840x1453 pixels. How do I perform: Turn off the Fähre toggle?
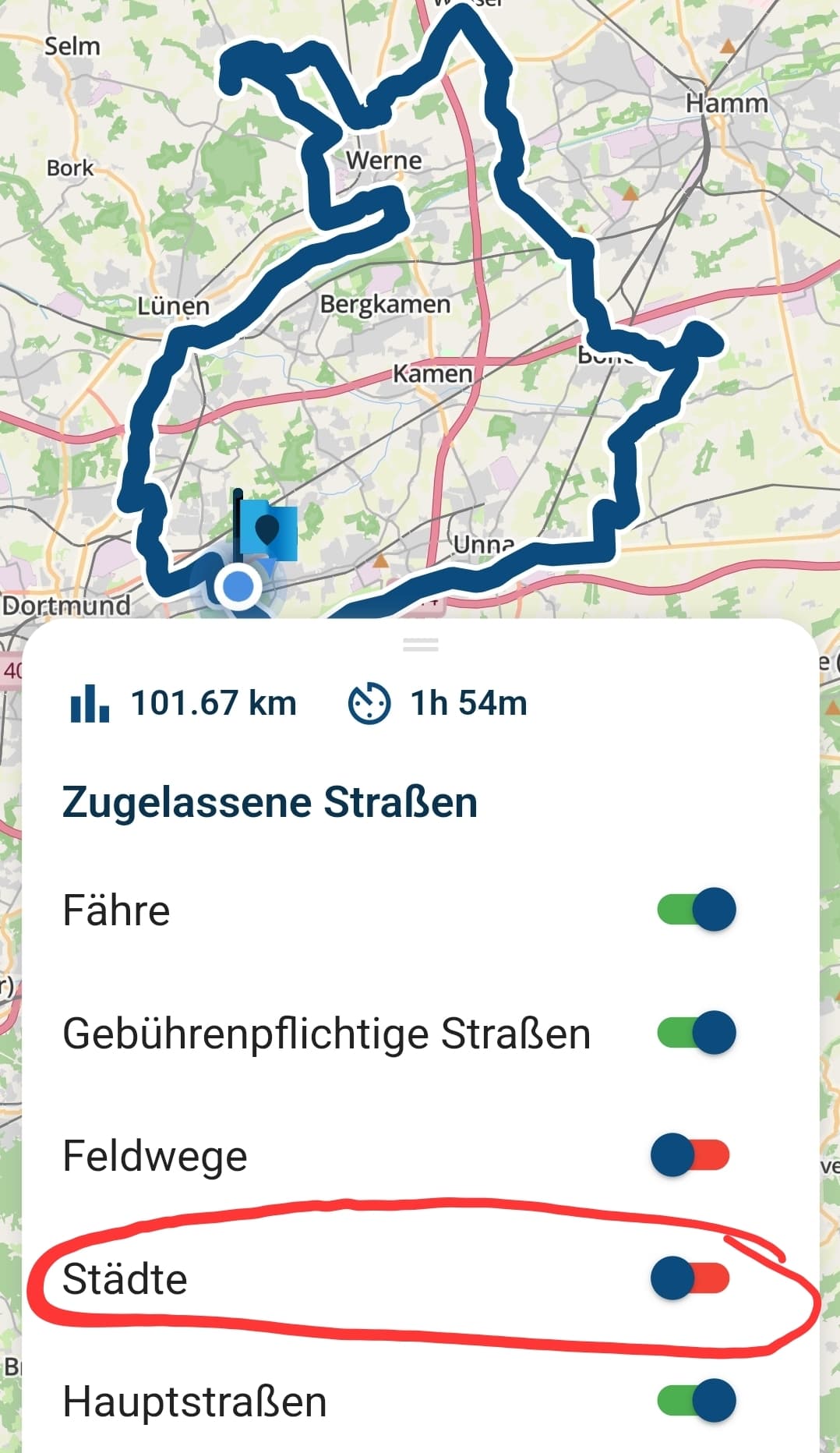[696, 909]
